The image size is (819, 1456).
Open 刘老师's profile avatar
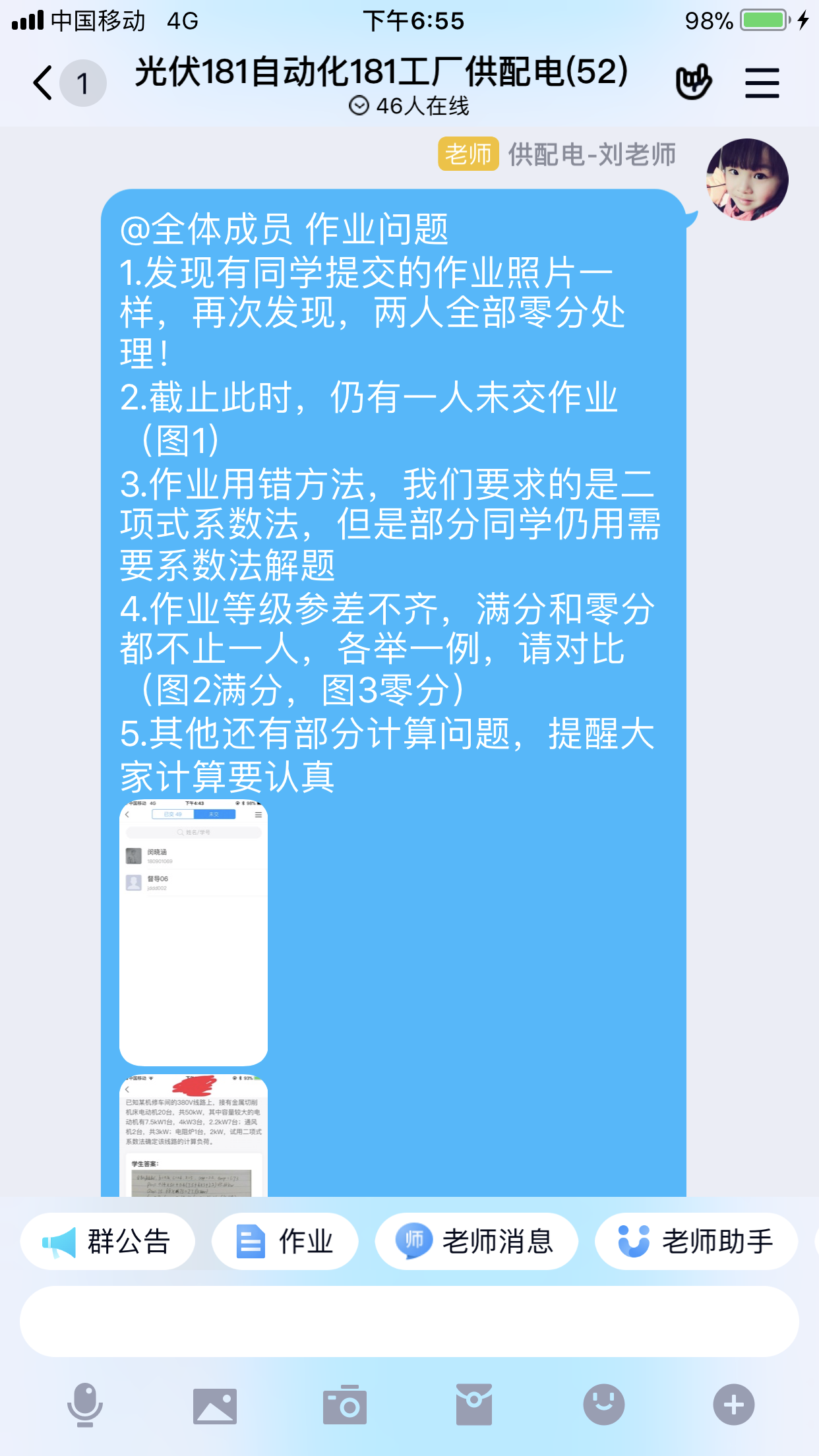746,179
